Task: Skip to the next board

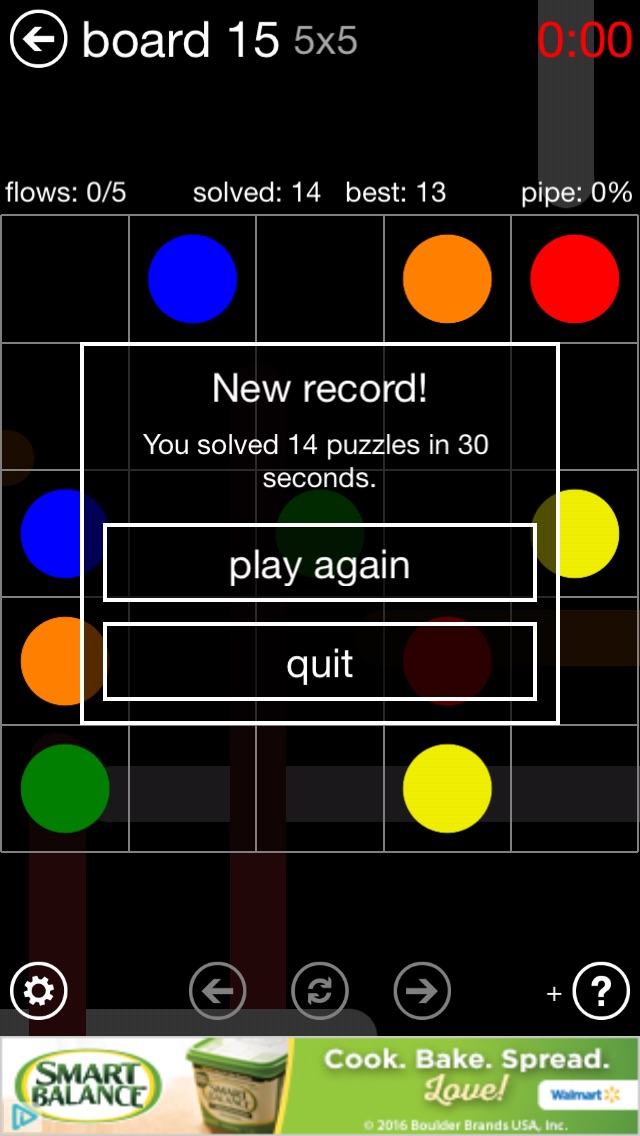Action: click(x=422, y=991)
